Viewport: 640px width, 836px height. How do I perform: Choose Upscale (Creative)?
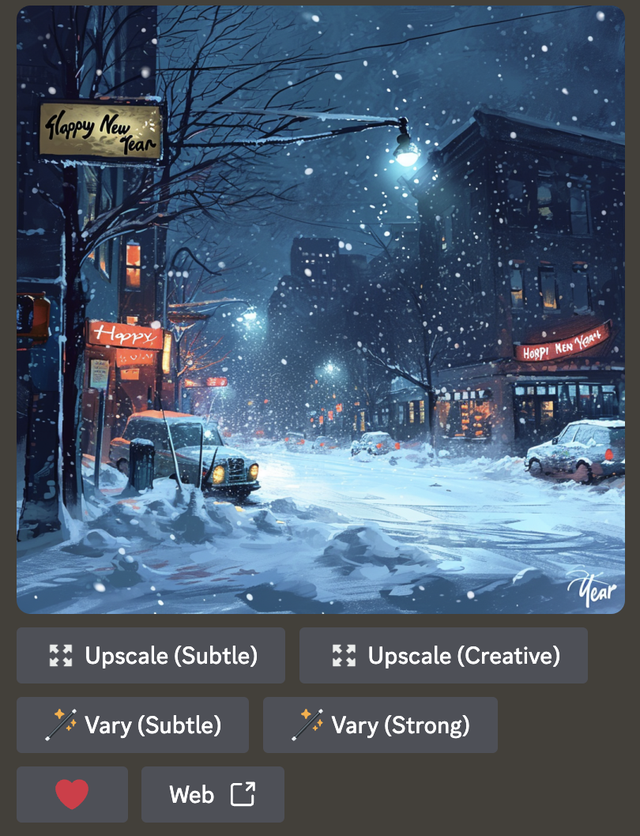(443, 656)
